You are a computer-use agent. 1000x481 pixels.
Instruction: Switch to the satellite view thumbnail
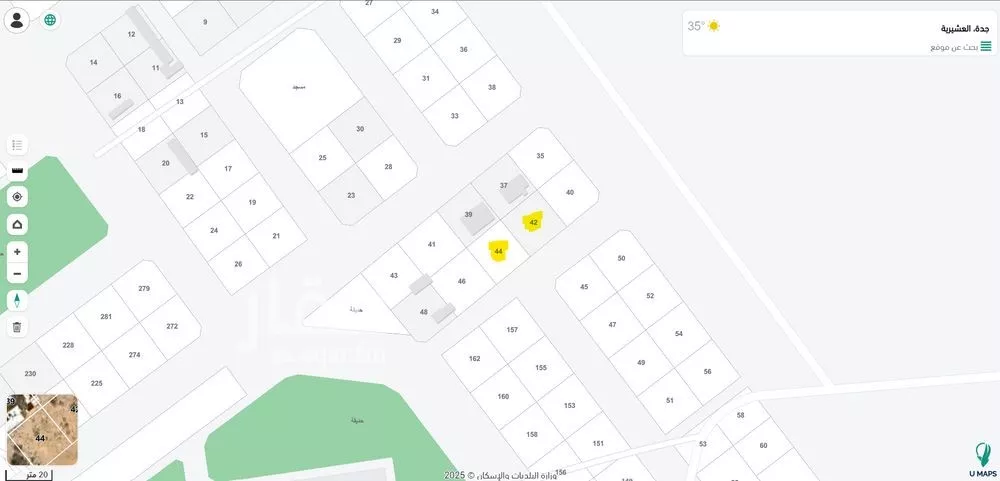click(42, 430)
